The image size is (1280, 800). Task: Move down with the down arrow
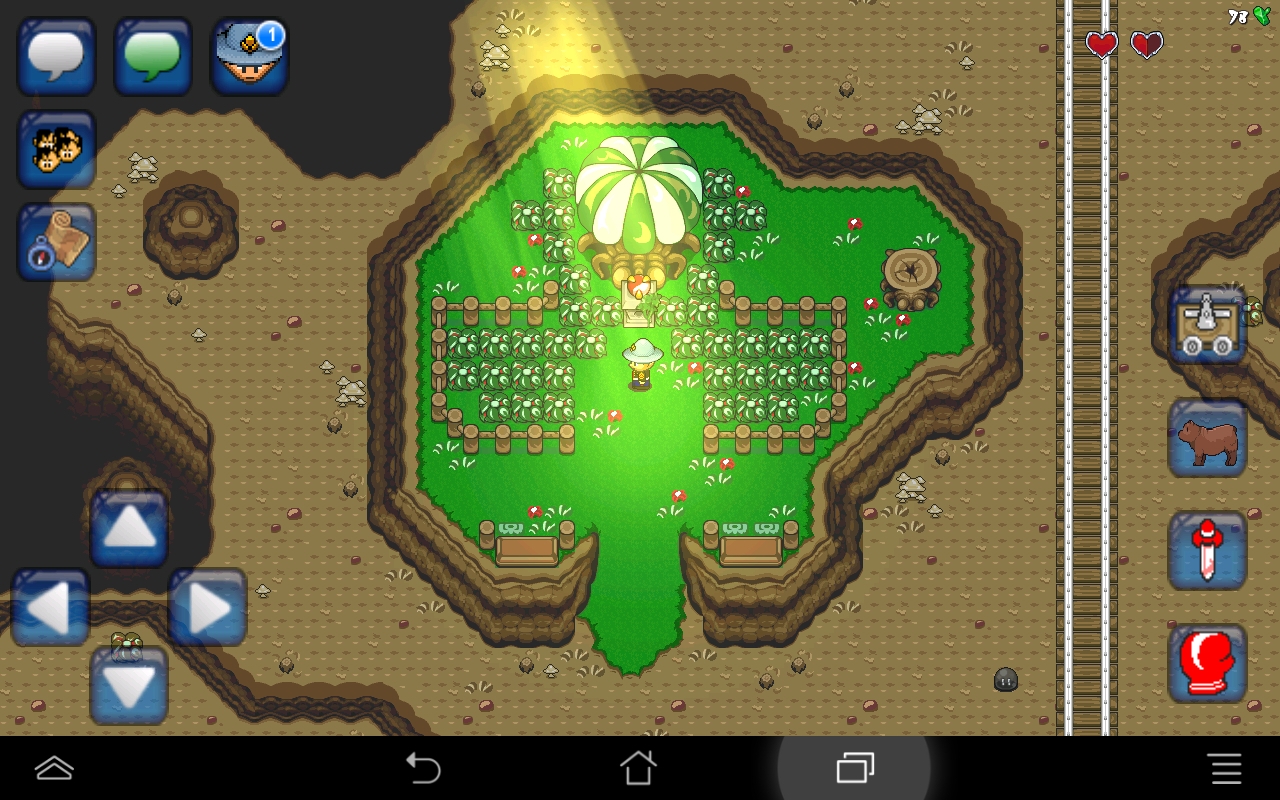click(x=129, y=685)
